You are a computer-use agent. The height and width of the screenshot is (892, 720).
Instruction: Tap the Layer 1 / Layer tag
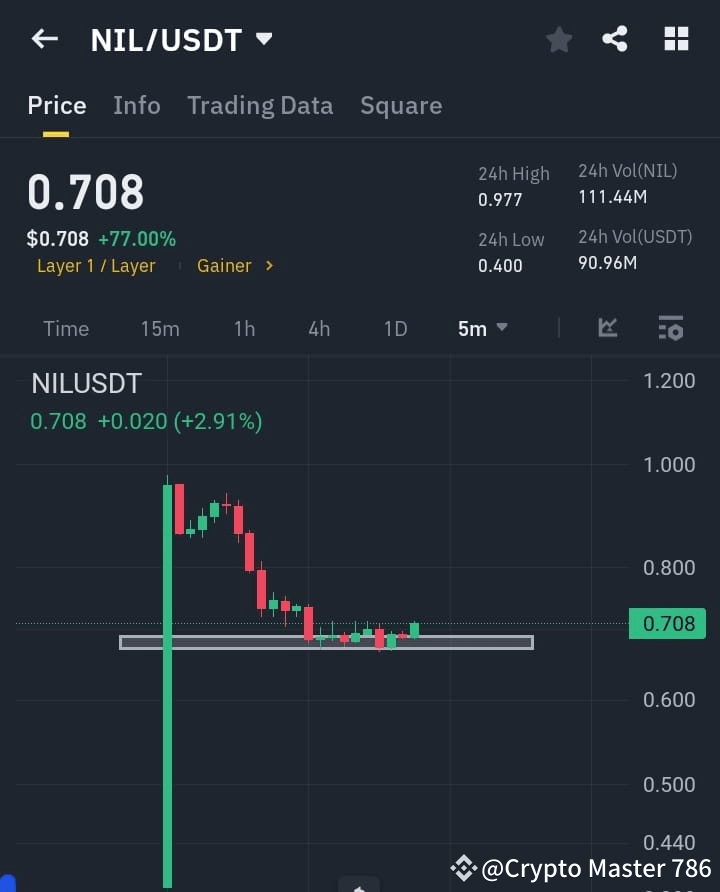tap(96, 265)
